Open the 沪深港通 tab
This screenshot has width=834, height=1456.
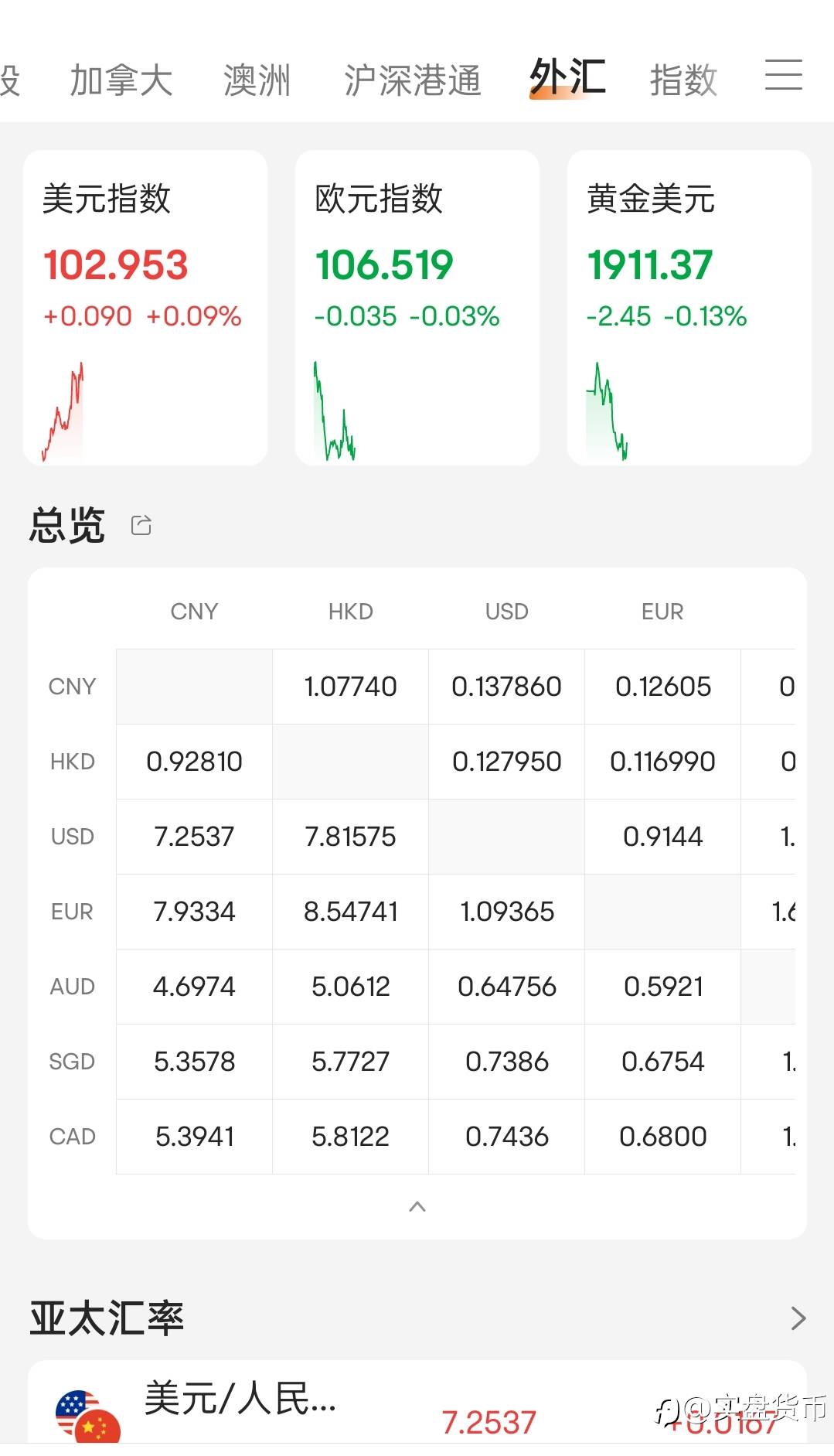[x=412, y=80]
